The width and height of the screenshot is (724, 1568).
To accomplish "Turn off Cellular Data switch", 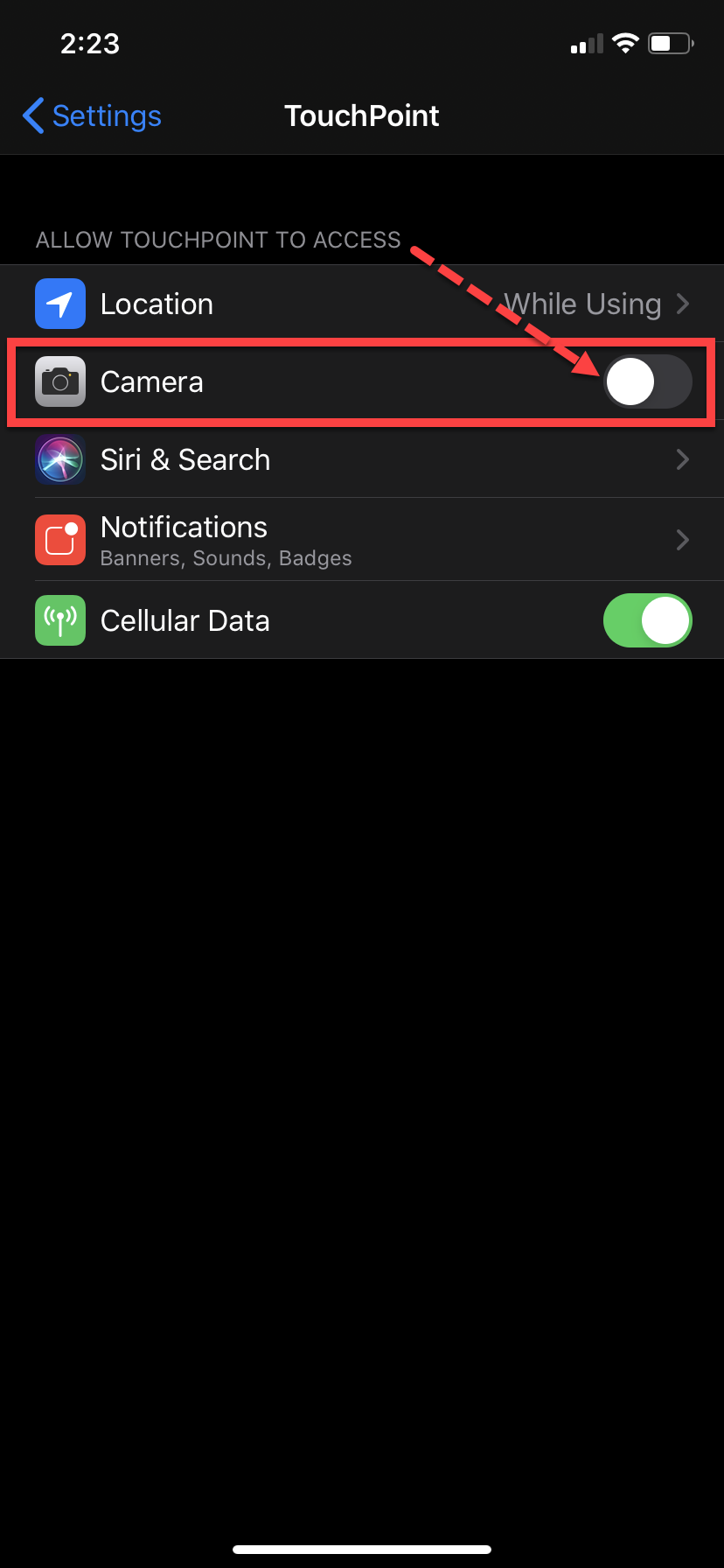I will click(x=647, y=620).
